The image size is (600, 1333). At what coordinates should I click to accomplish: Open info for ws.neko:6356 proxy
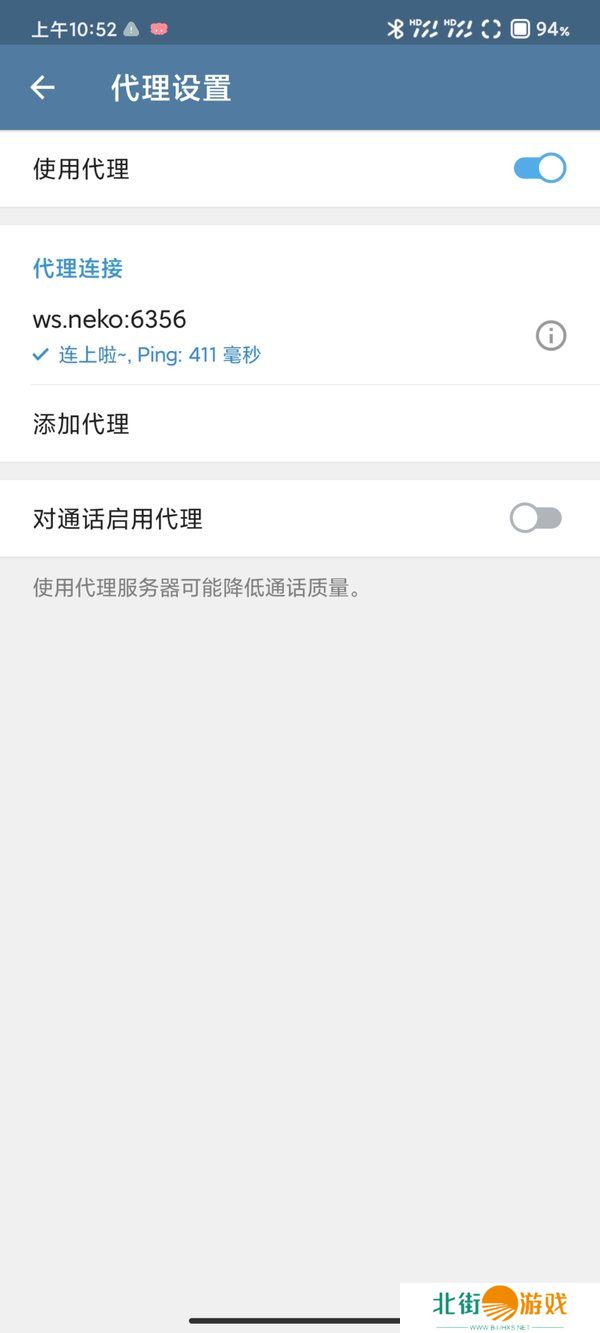coord(551,336)
